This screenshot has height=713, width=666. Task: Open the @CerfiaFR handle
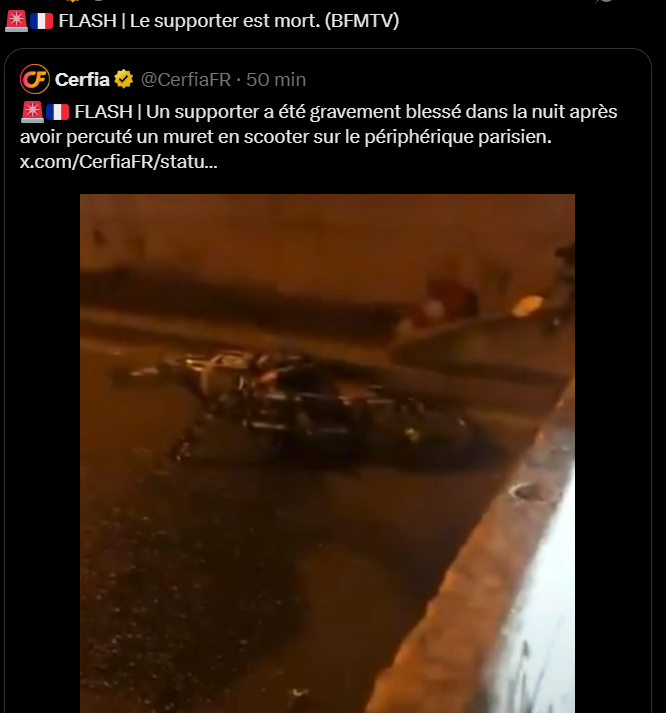click(186, 80)
